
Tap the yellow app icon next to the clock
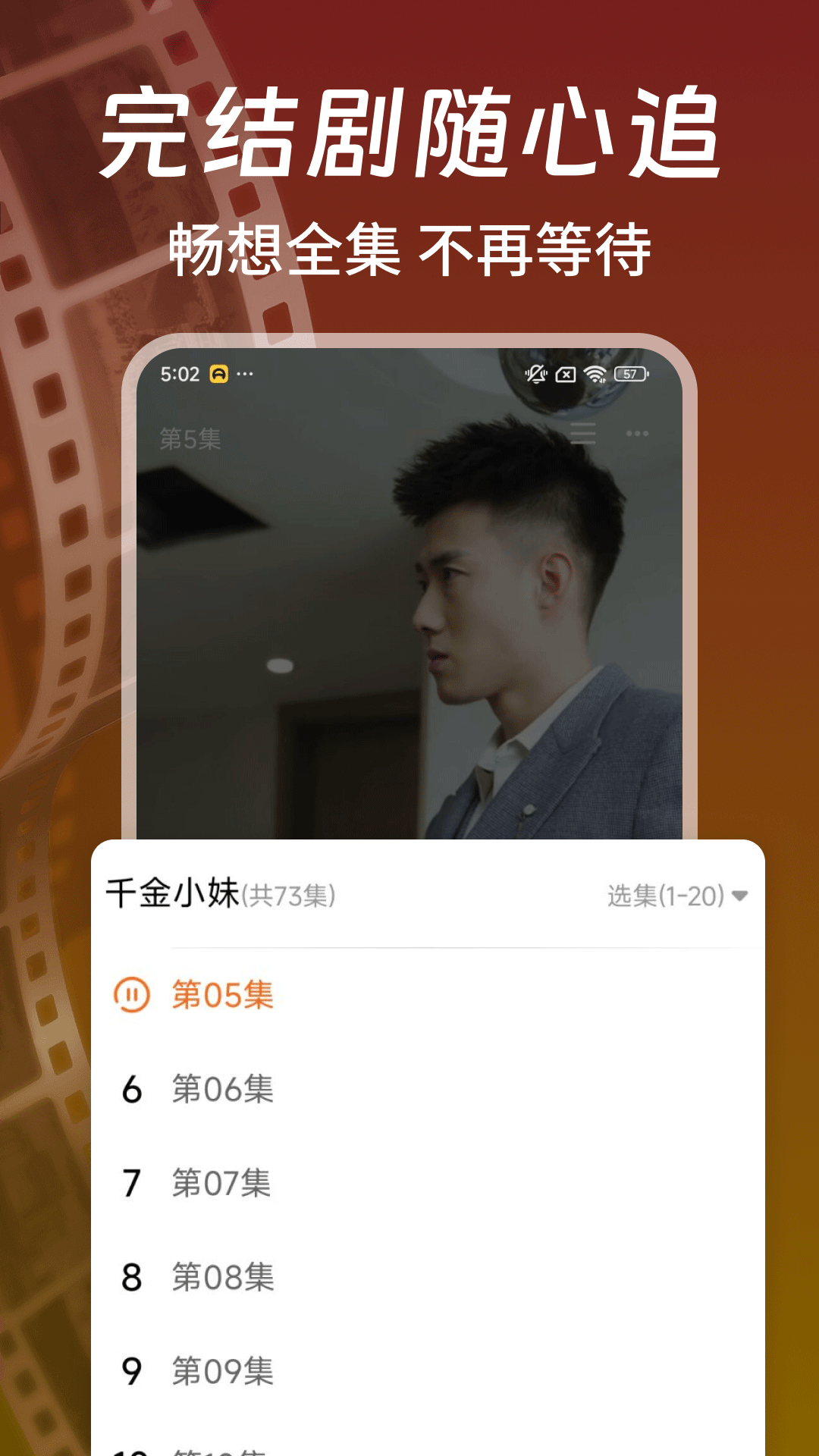click(218, 373)
